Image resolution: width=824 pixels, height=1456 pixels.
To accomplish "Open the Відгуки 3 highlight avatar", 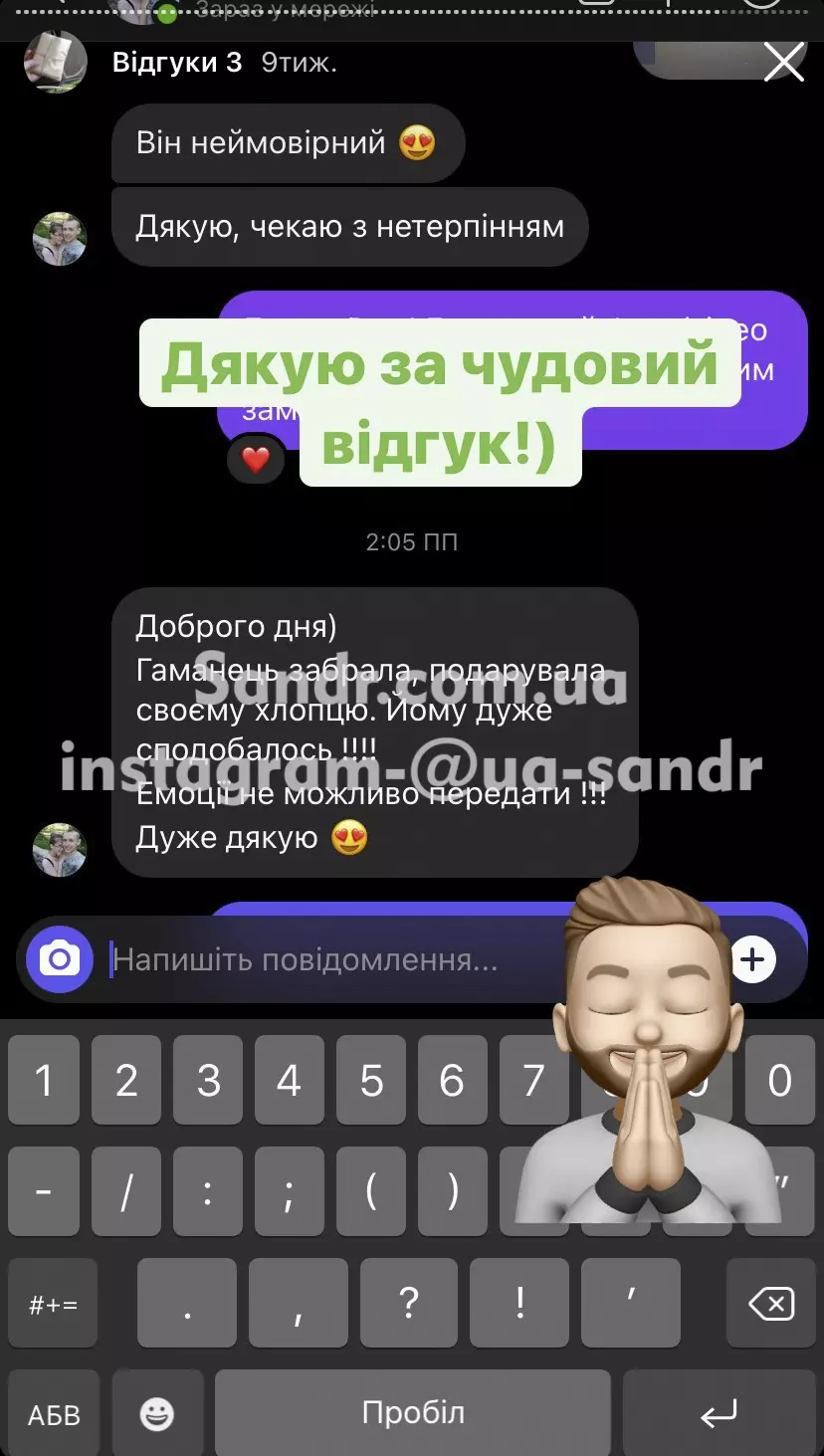I will (x=55, y=63).
